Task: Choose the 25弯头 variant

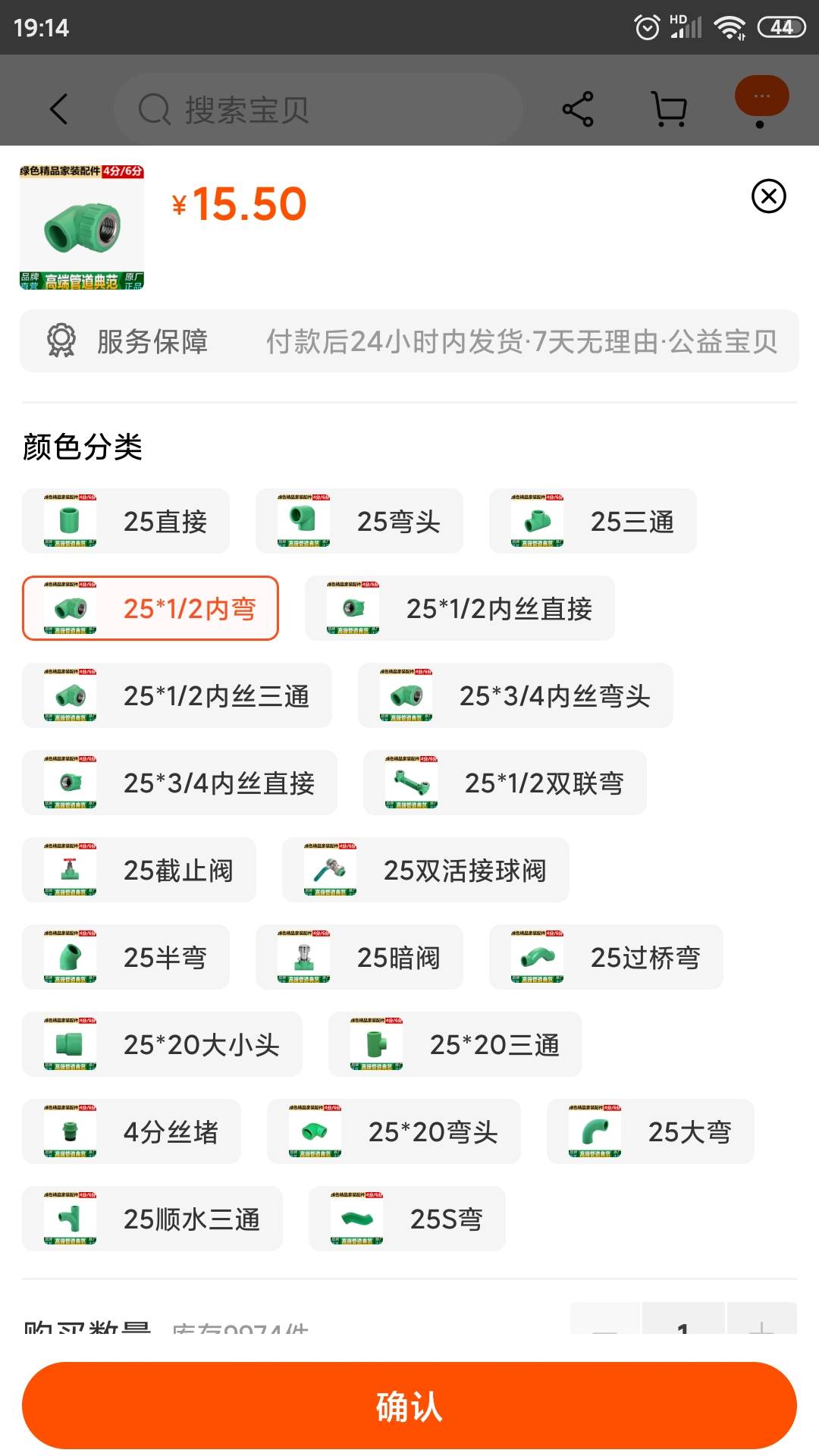Action: pos(359,521)
